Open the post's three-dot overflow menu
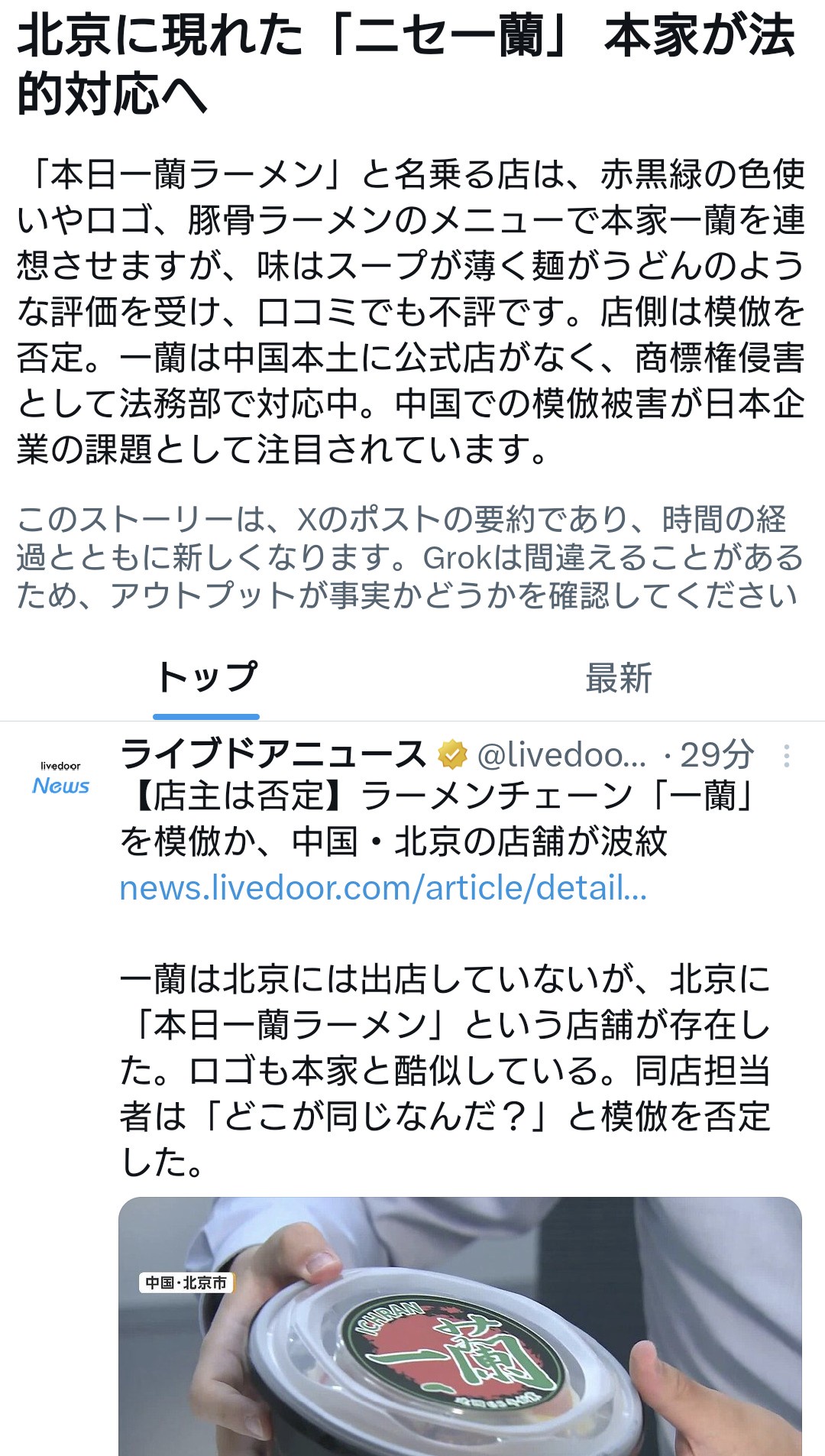 tap(786, 756)
